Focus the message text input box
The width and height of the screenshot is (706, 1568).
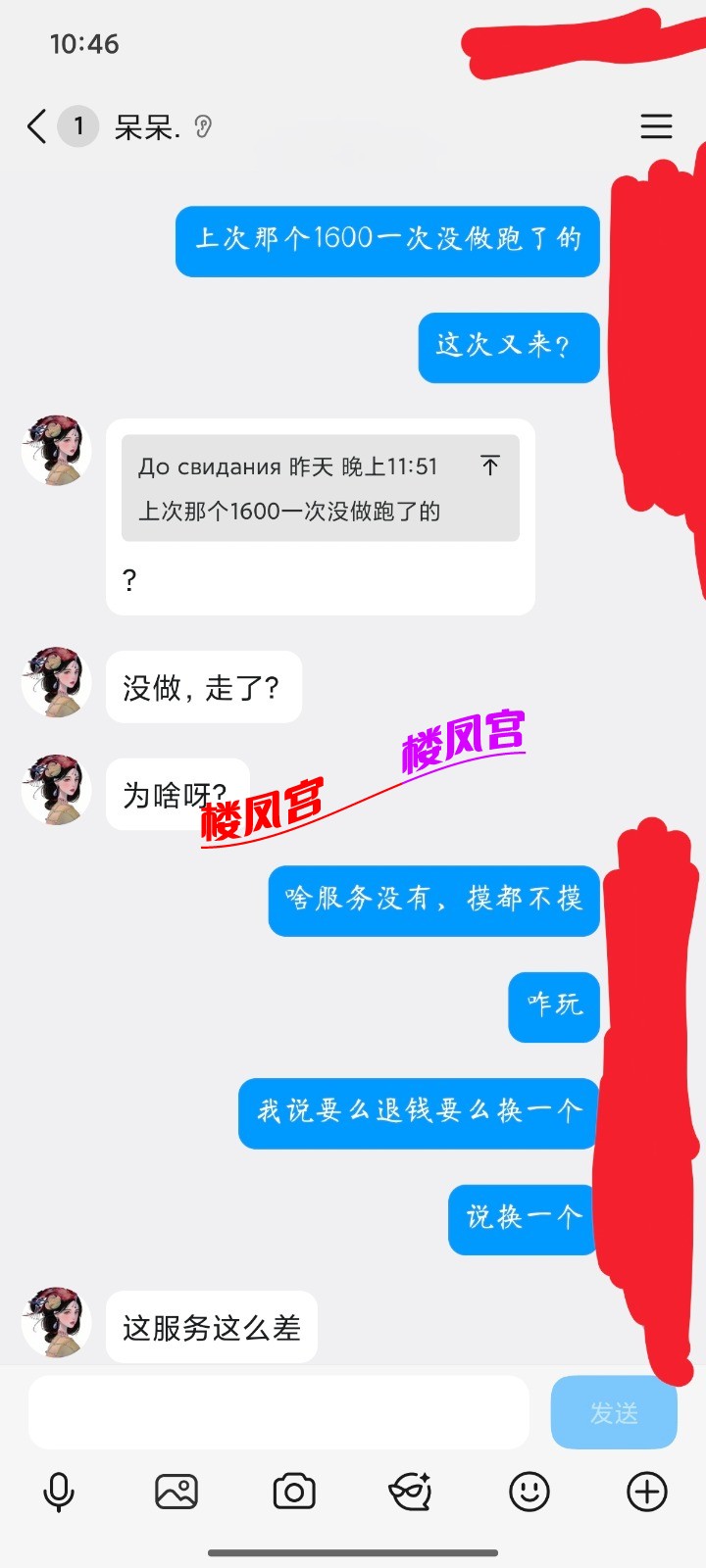278,1412
